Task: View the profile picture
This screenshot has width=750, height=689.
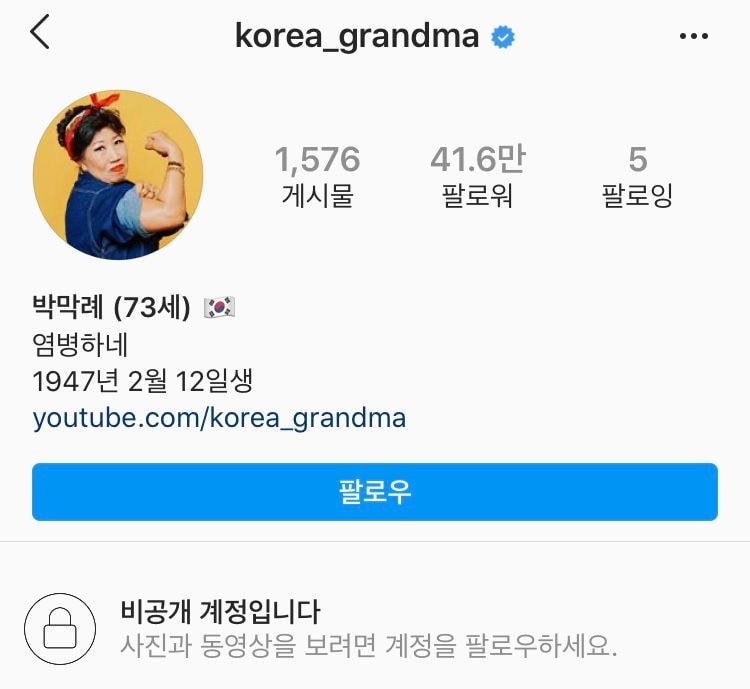Action: (x=118, y=175)
